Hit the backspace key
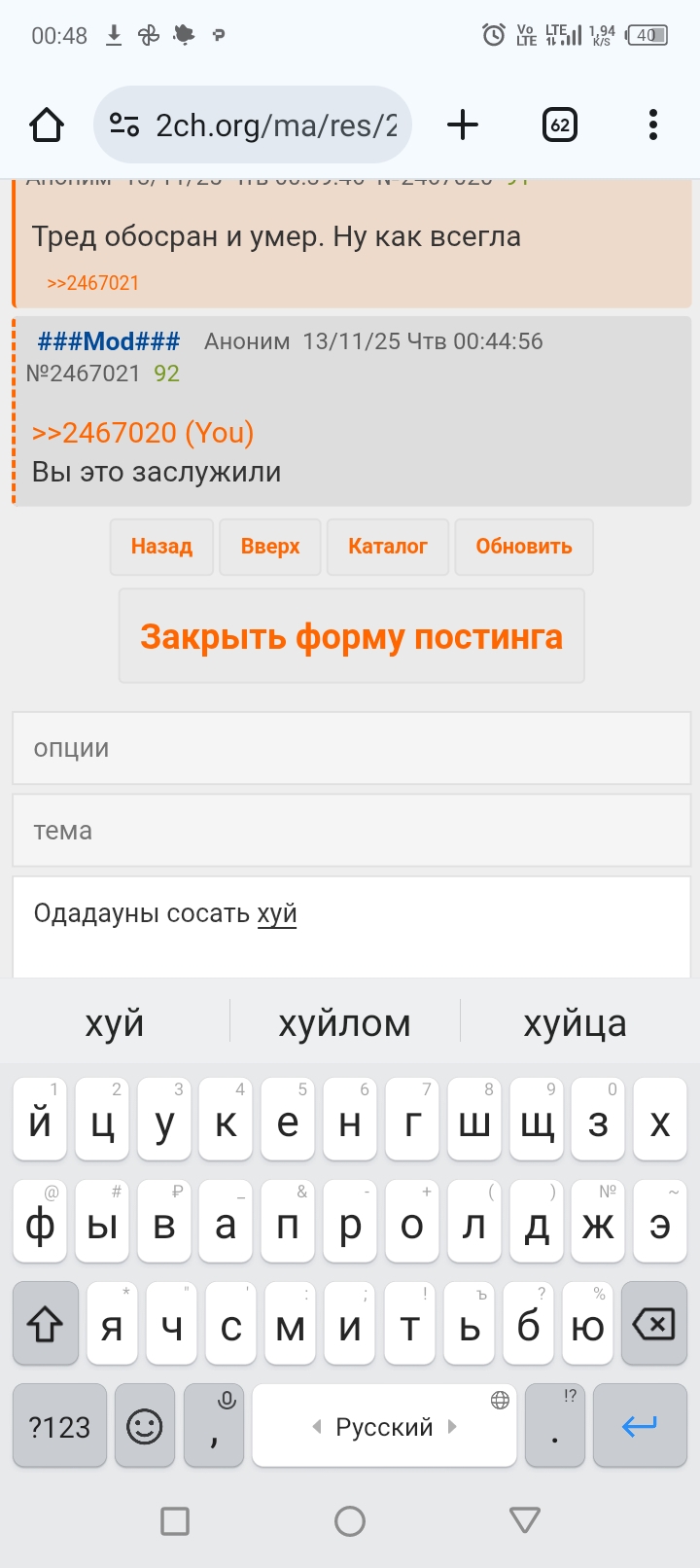 click(653, 1324)
